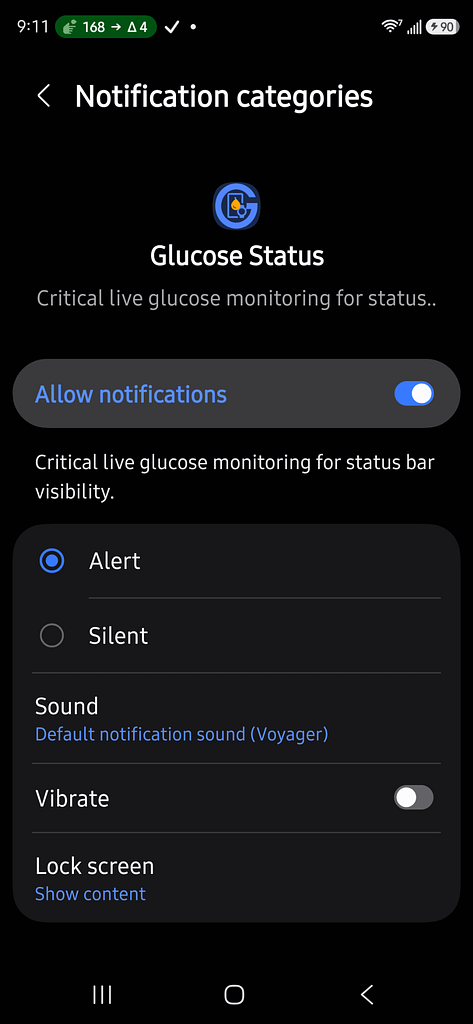Select the Alert option

(x=236, y=561)
